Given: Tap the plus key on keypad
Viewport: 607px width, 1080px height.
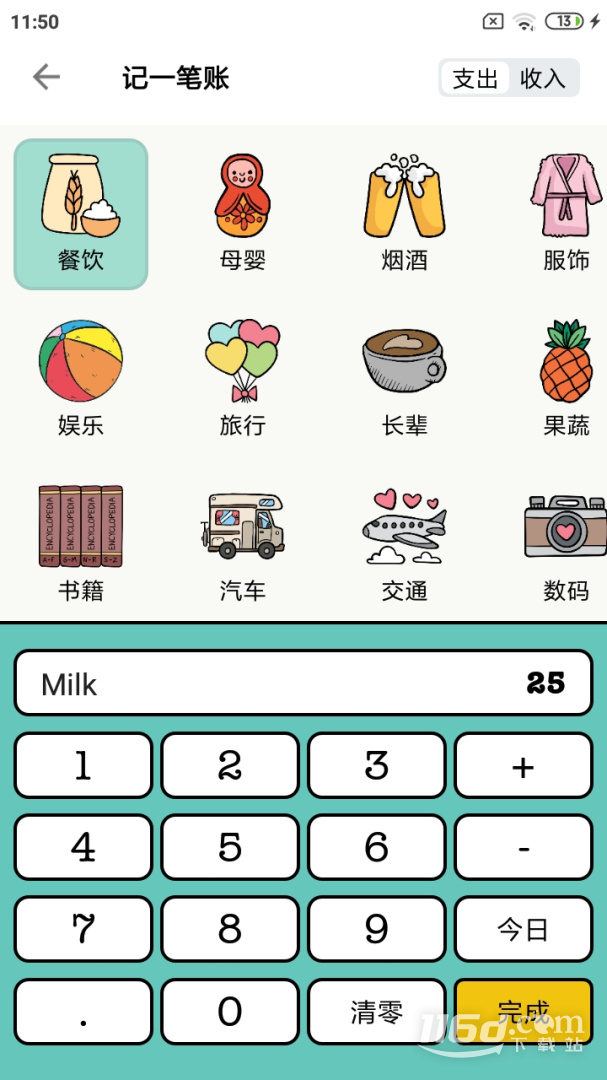Looking at the screenshot, I should [x=524, y=765].
